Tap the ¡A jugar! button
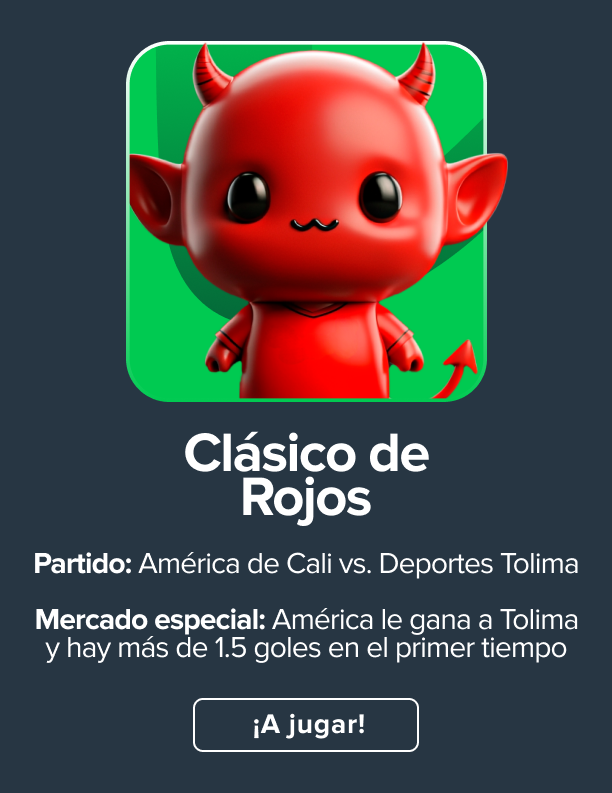Viewport: 612px width, 793px height. pyautogui.click(x=306, y=725)
